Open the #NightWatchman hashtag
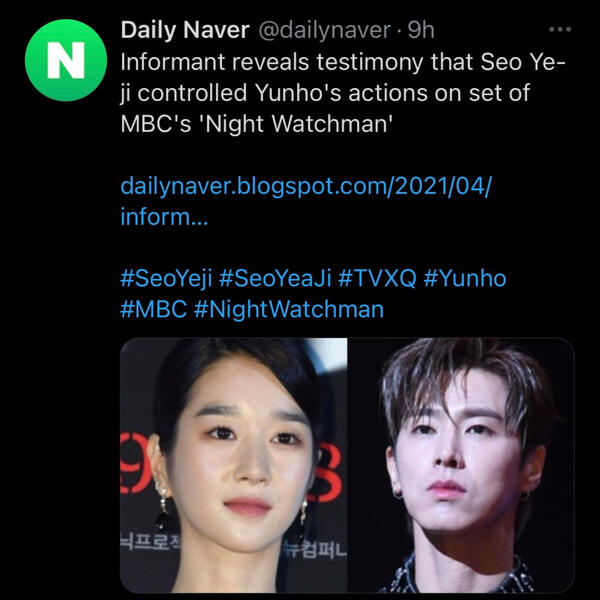The image size is (600, 600). pos(288,309)
